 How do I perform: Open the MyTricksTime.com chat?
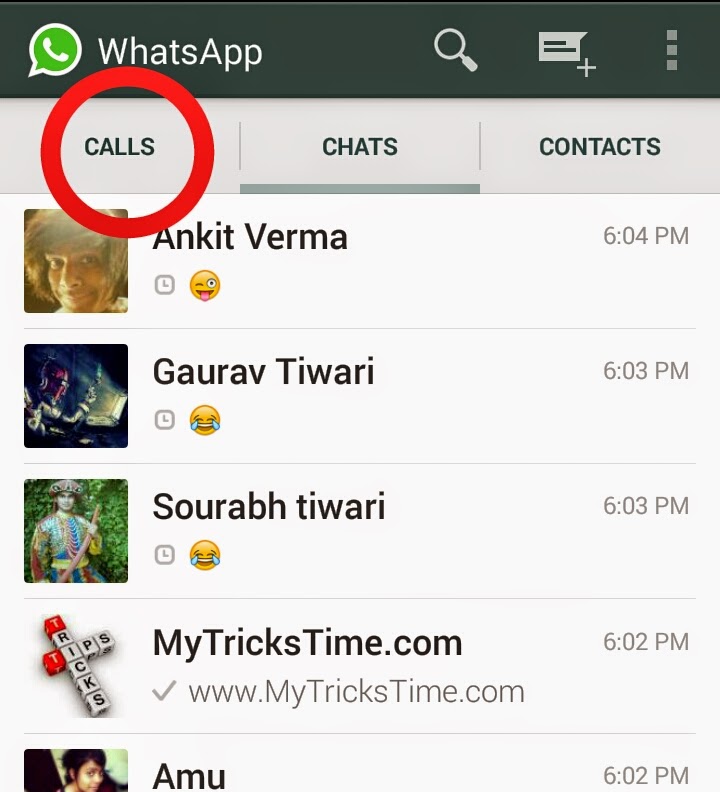tap(400, 665)
